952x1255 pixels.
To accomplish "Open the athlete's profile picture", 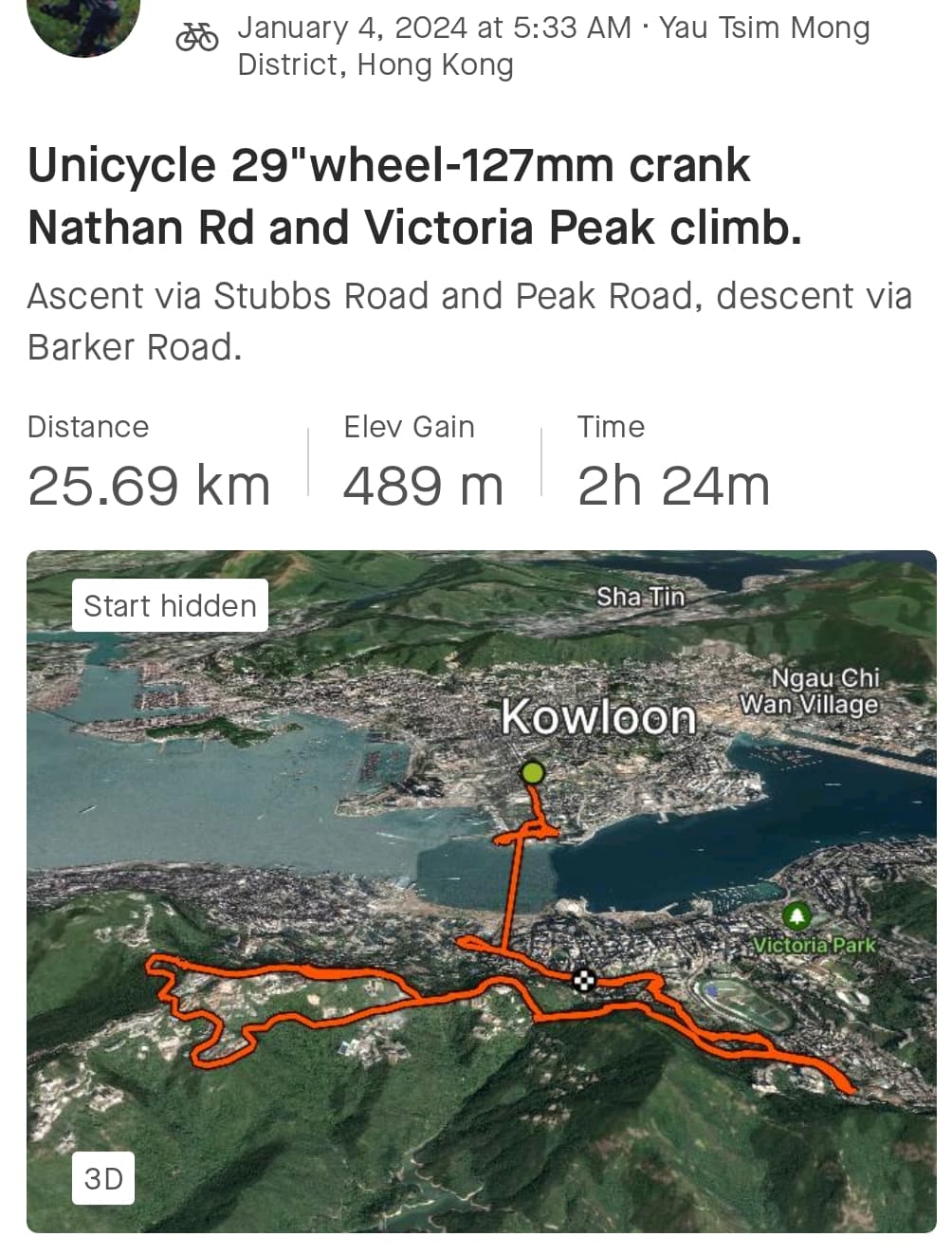I will coord(84,19).
